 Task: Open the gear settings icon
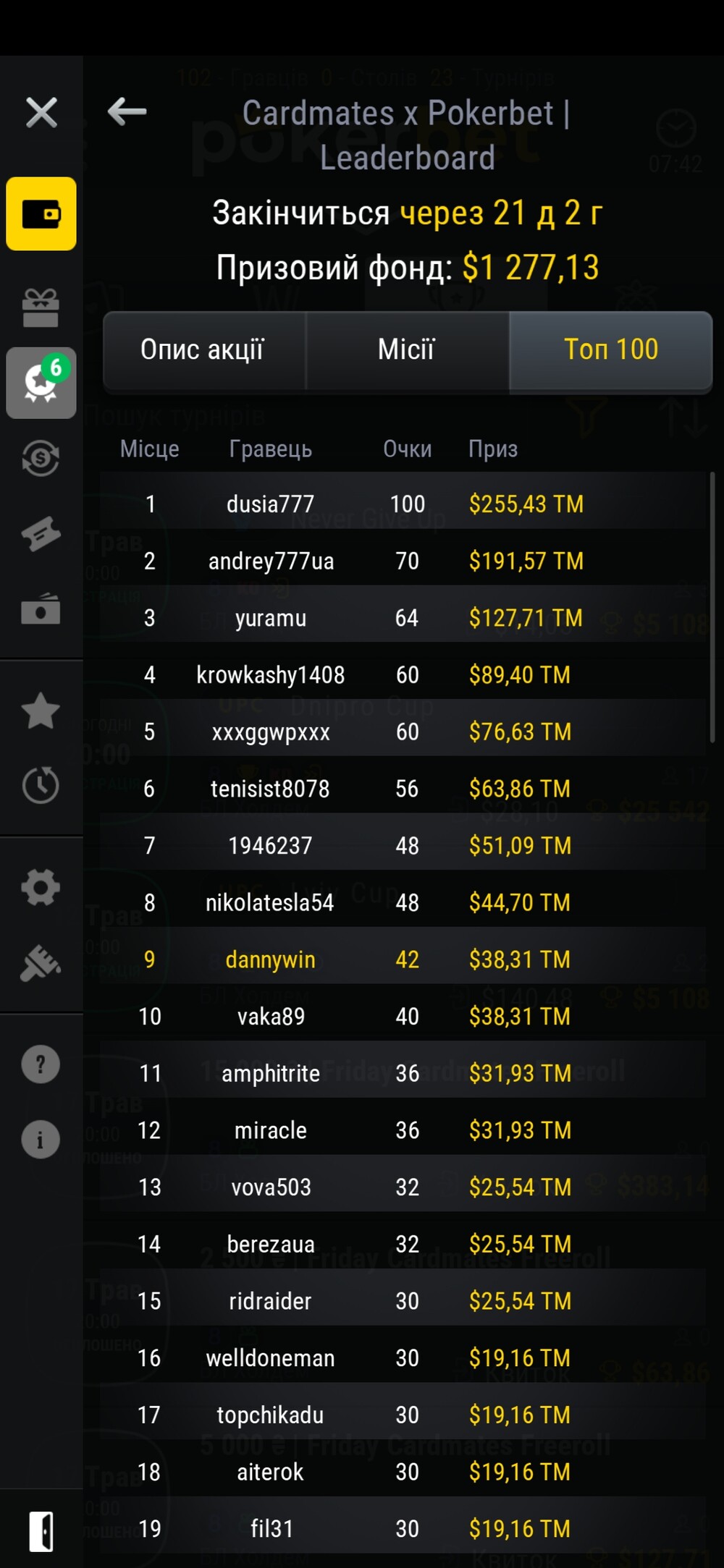[41, 888]
